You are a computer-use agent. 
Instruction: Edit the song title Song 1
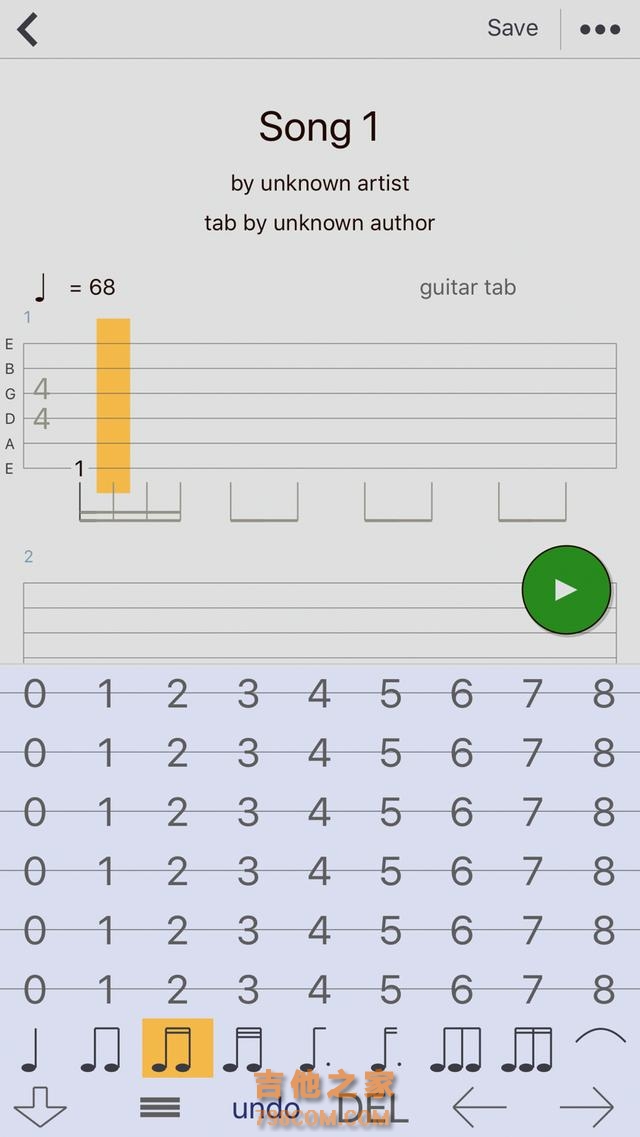[319, 128]
